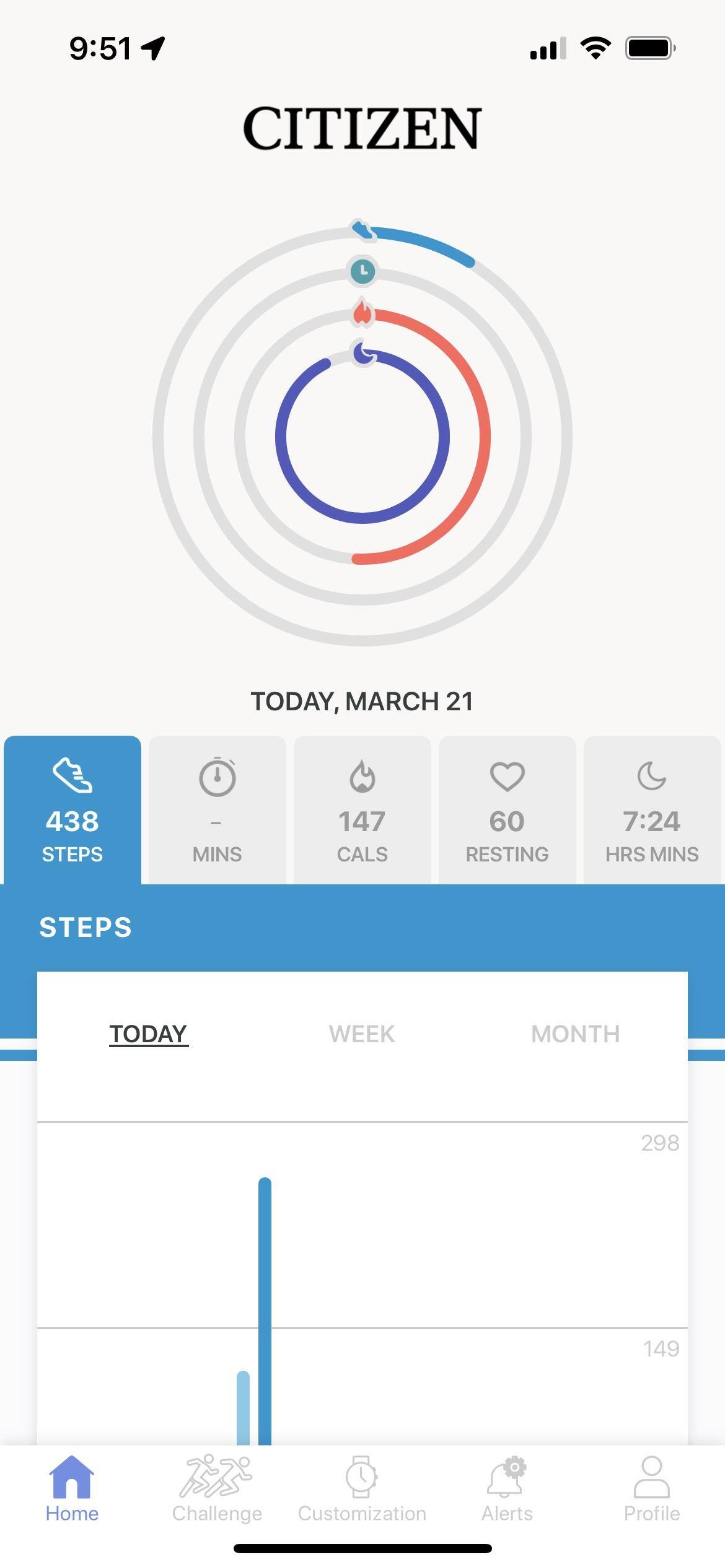The width and height of the screenshot is (725, 1568).
Task: Switch steps chart to Today
Action: coord(149,1034)
